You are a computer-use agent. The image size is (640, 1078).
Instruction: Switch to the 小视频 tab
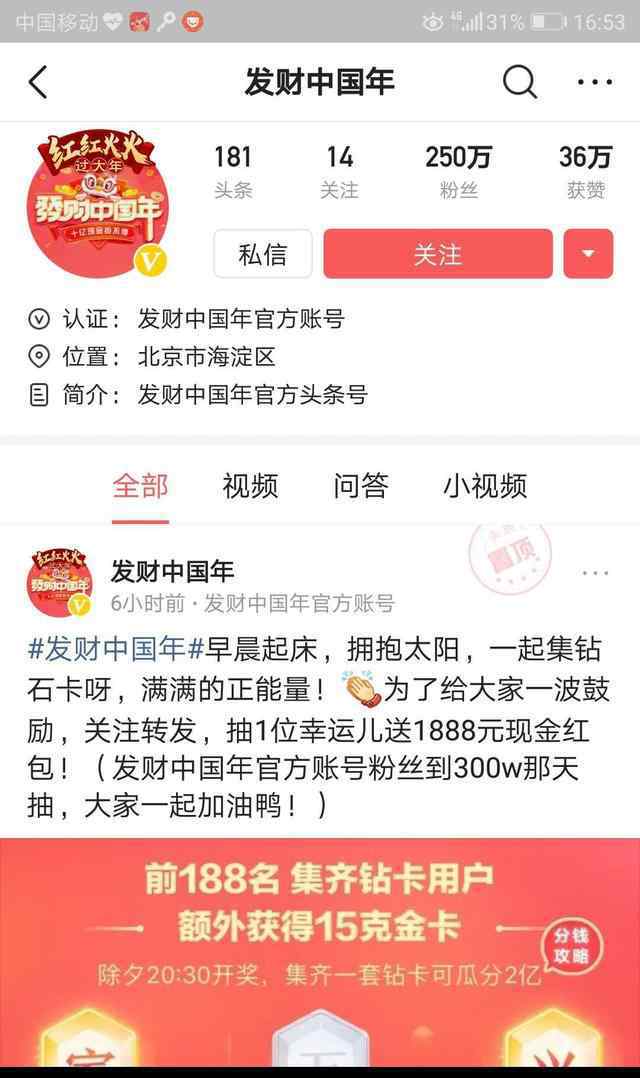coord(485,486)
